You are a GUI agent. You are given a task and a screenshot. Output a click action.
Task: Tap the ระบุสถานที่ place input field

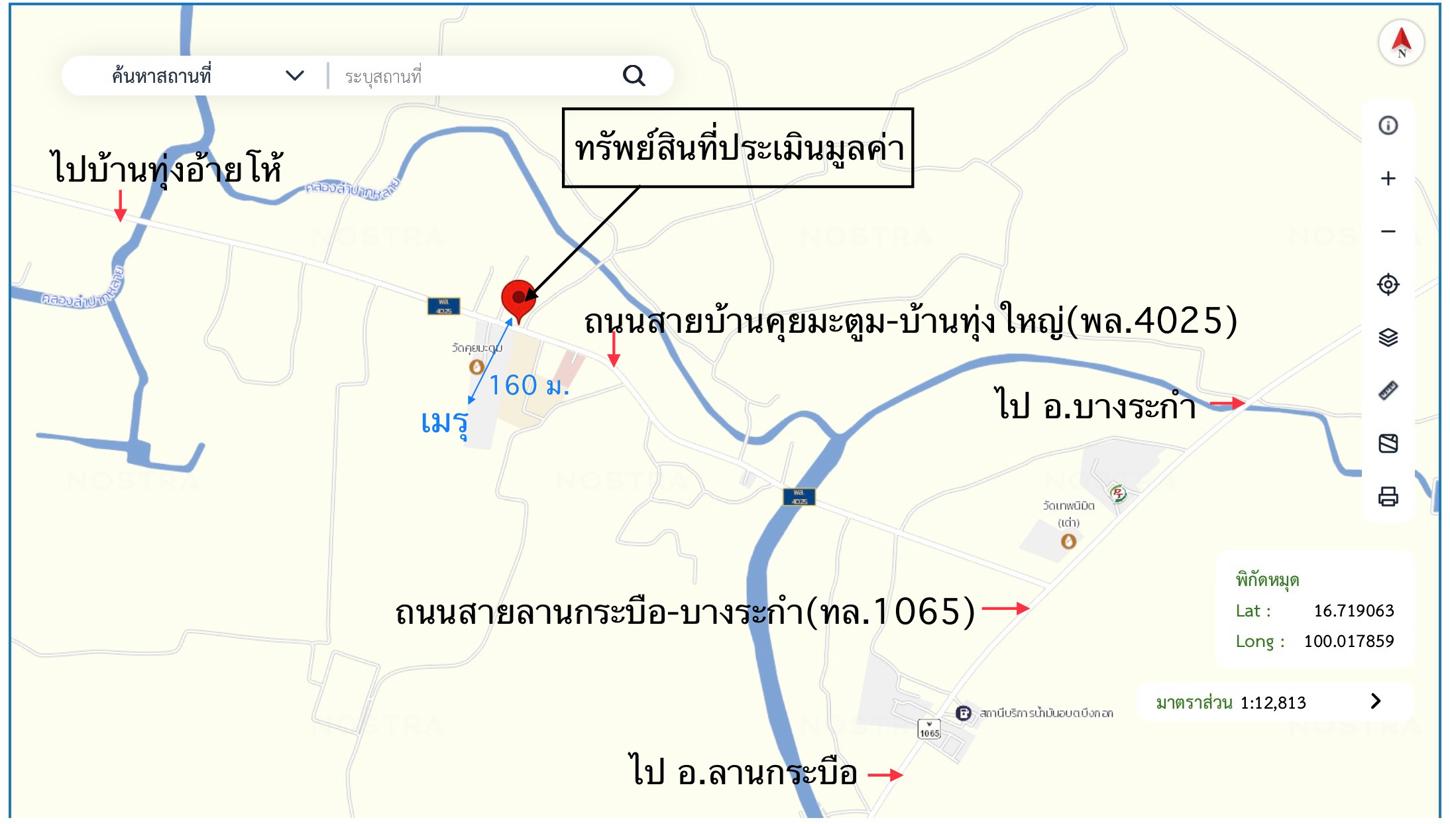click(x=470, y=76)
